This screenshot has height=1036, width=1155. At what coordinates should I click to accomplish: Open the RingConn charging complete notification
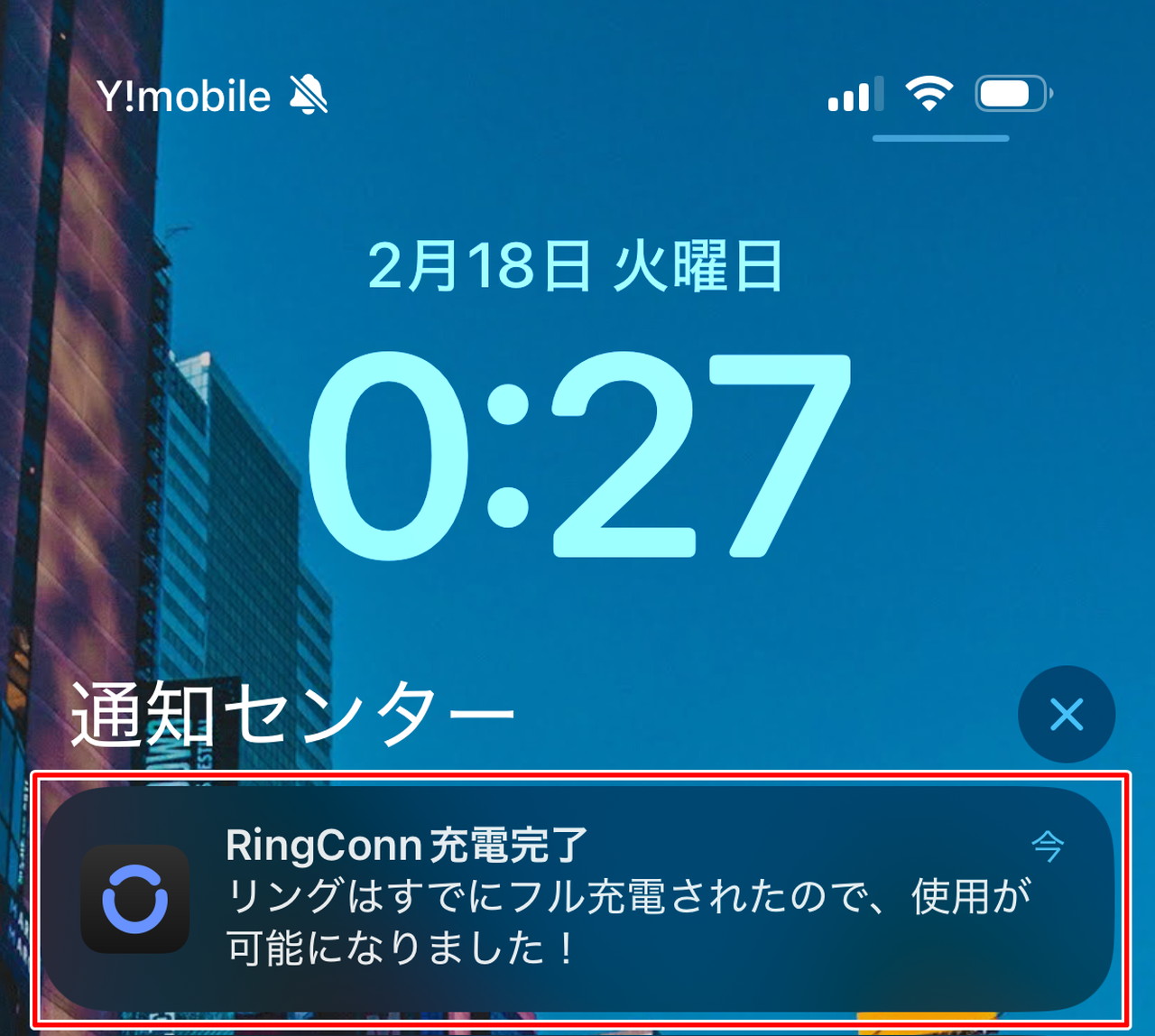coord(577,898)
